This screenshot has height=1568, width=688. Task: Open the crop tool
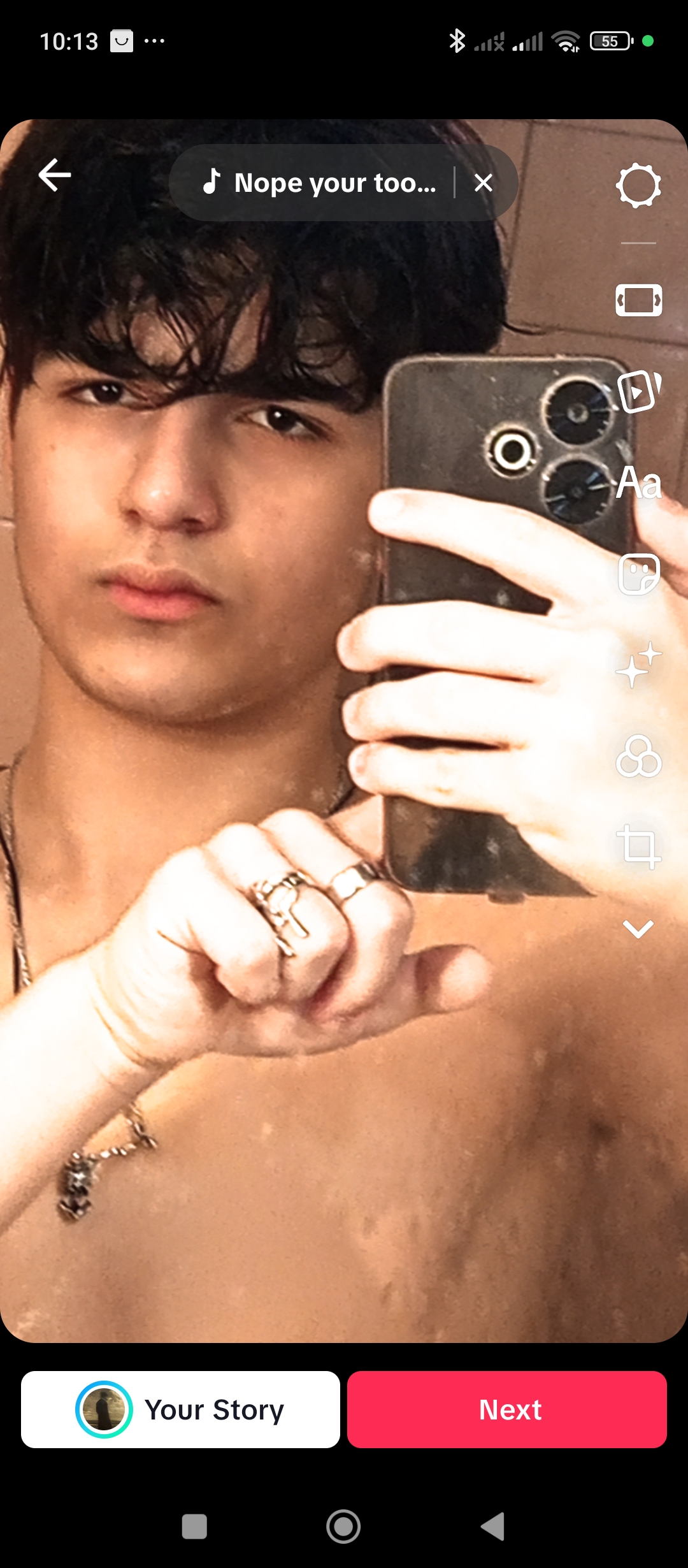tap(638, 846)
